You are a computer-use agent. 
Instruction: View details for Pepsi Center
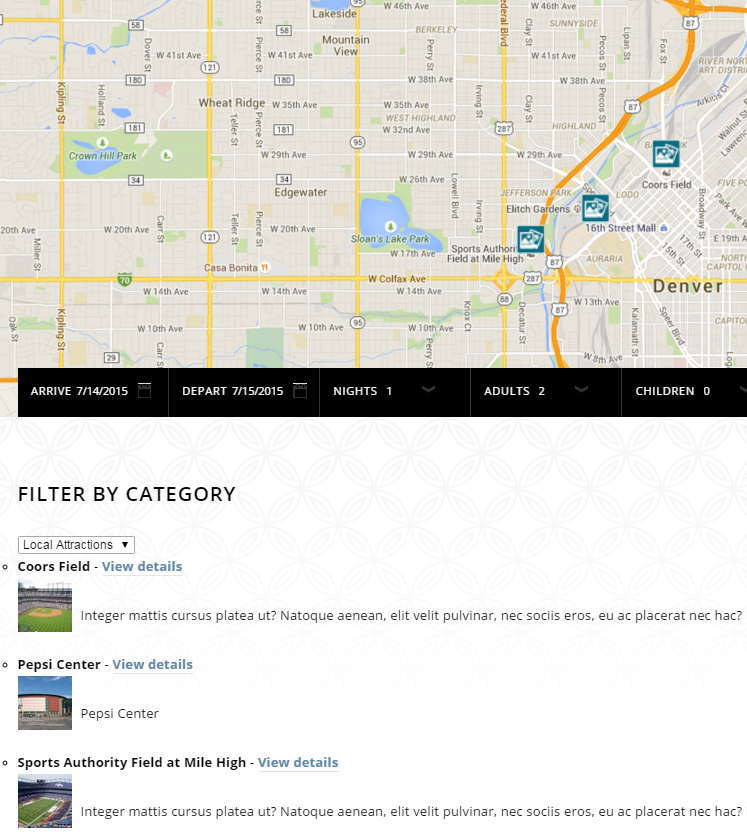[x=152, y=665]
